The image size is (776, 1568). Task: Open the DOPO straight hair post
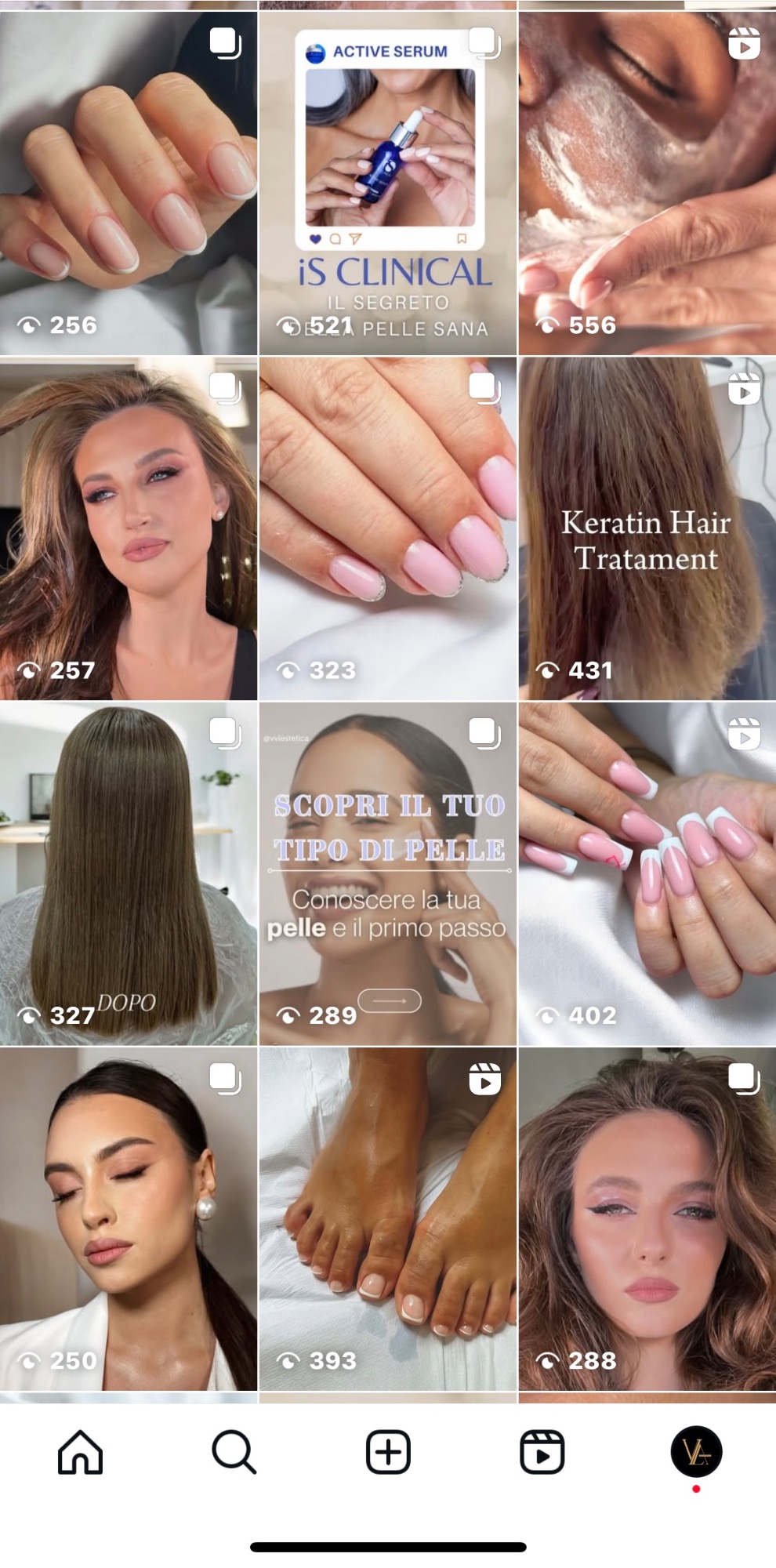coord(129,873)
